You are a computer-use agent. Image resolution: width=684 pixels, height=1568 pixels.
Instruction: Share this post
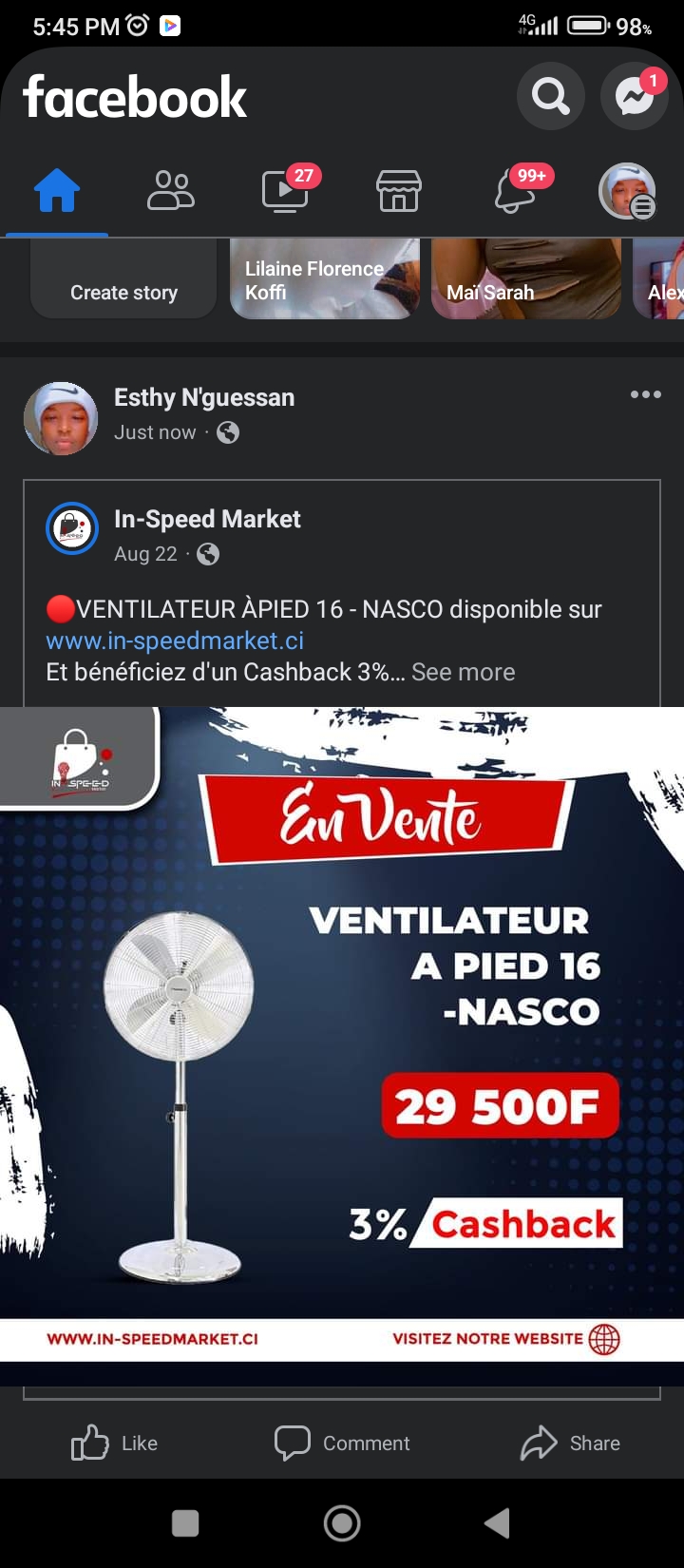[x=570, y=1443]
